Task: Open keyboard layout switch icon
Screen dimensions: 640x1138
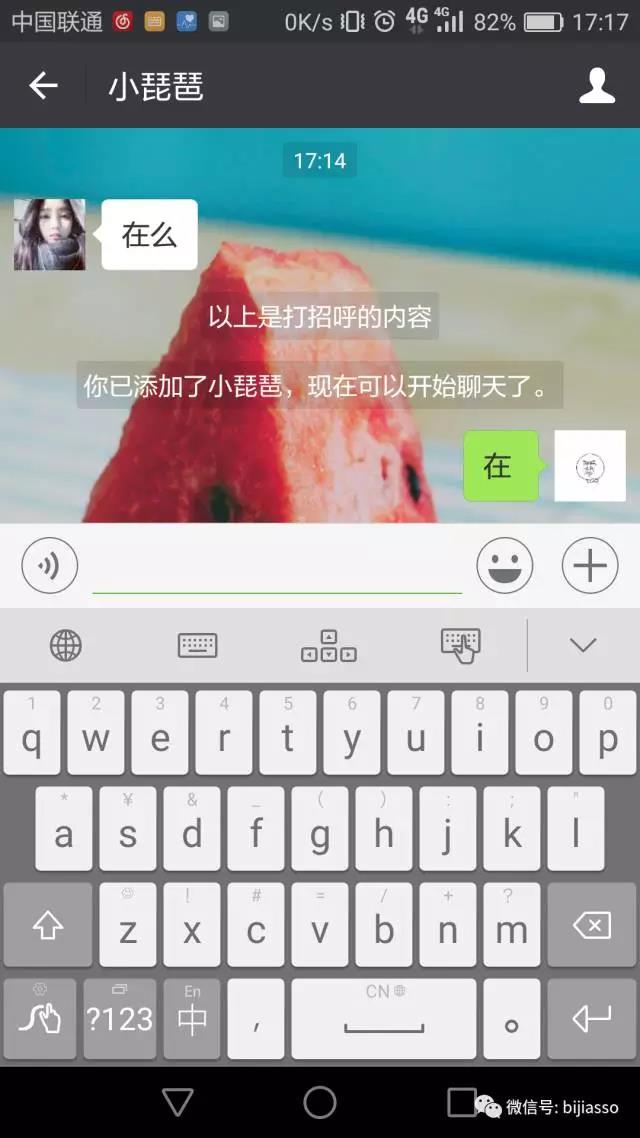Action: point(197,646)
